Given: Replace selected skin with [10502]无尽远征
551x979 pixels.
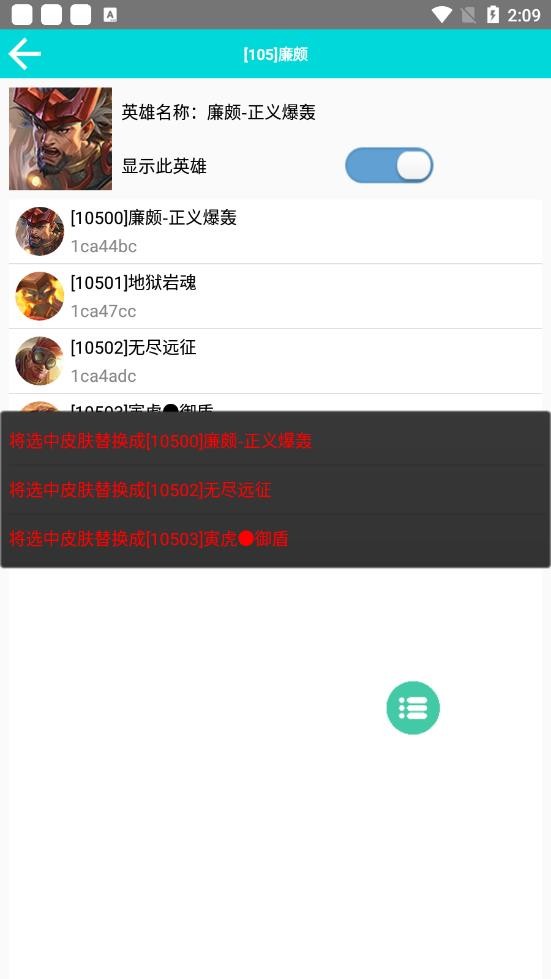Looking at the screenshot, I should [x=275, y=490].
